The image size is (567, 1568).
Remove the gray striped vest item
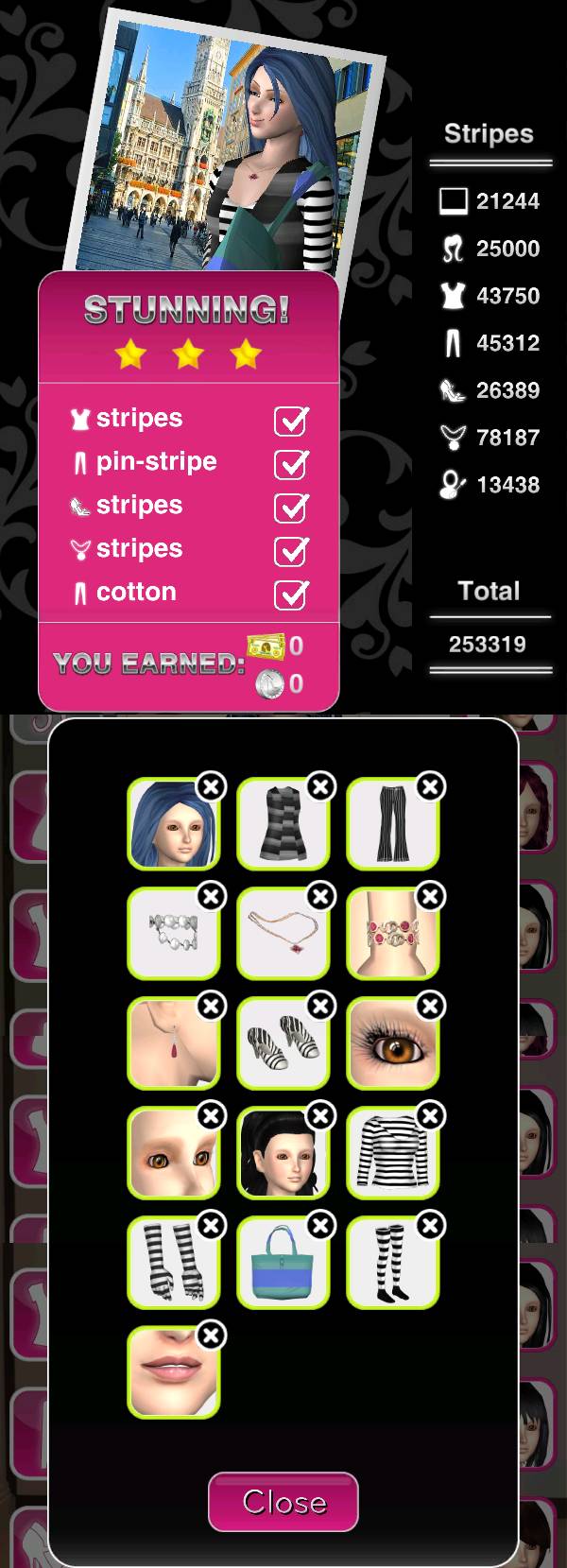coord(320,786)
